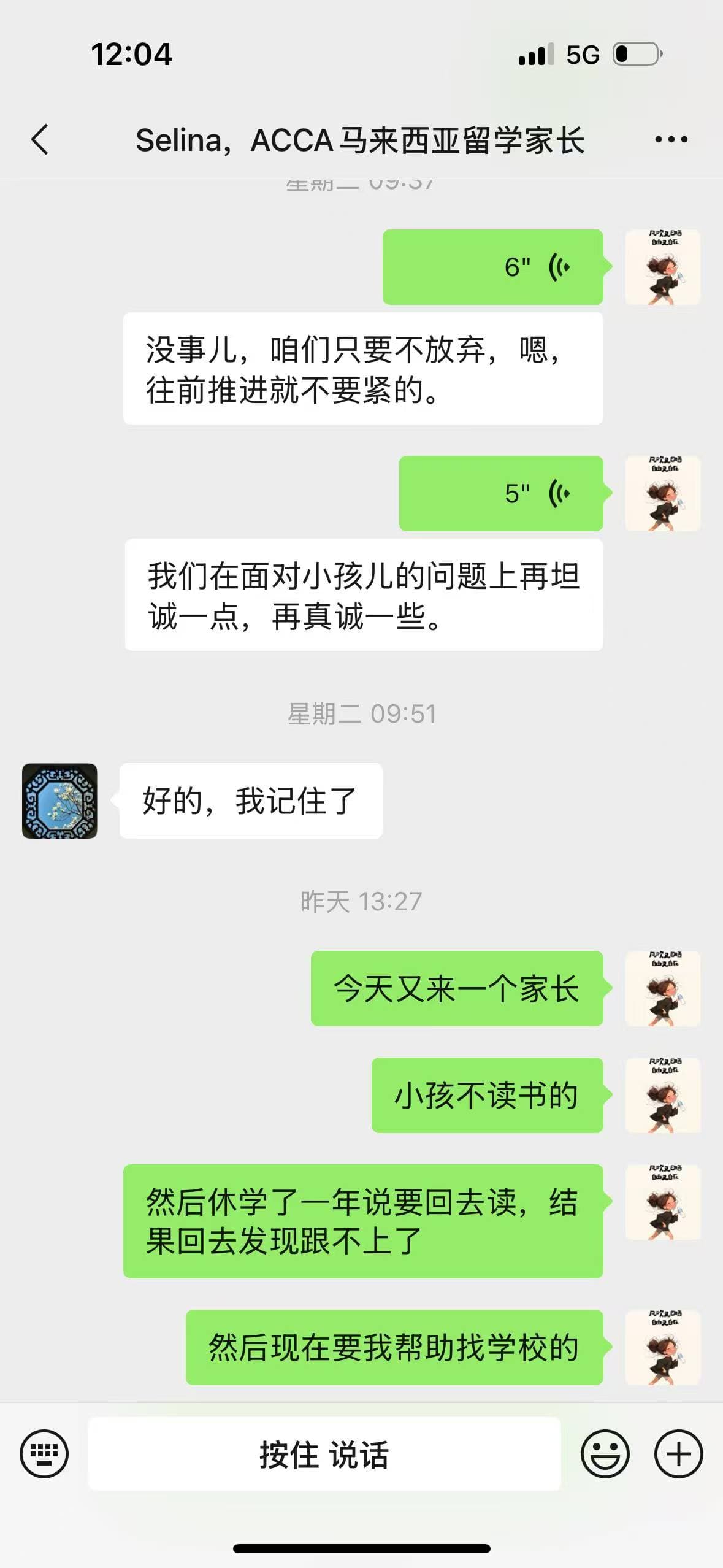Open the emoji picker icon
Viewport: 723px width, 1568px height.
(604, 1453)
